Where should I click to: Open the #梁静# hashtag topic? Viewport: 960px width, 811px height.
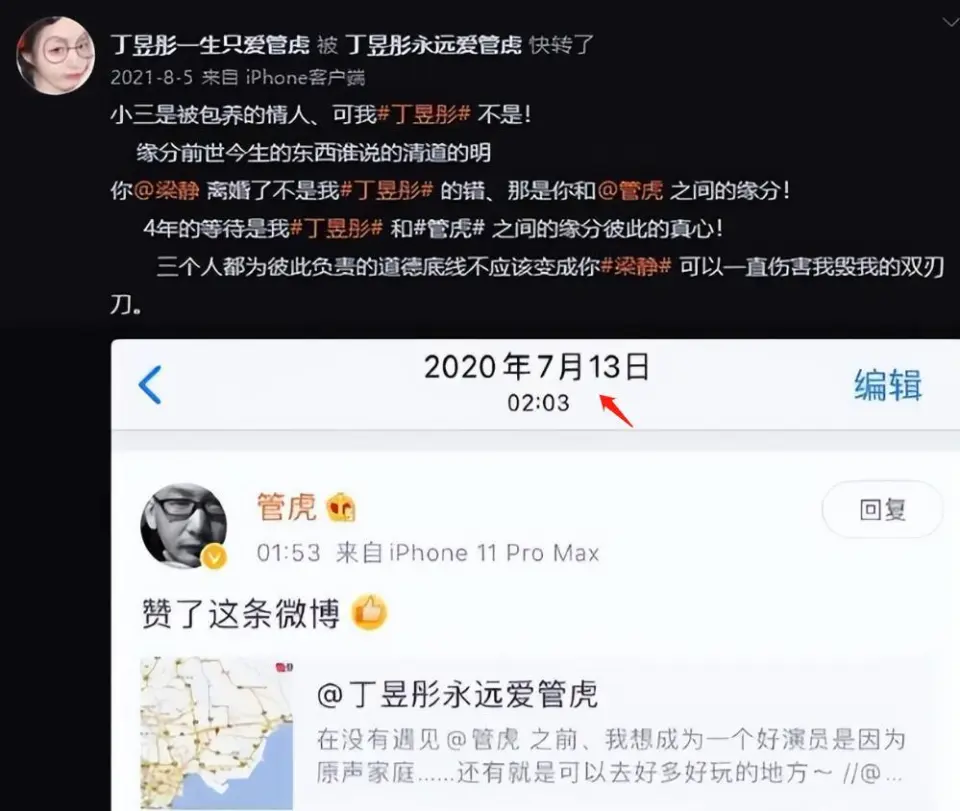coord(635,267)
